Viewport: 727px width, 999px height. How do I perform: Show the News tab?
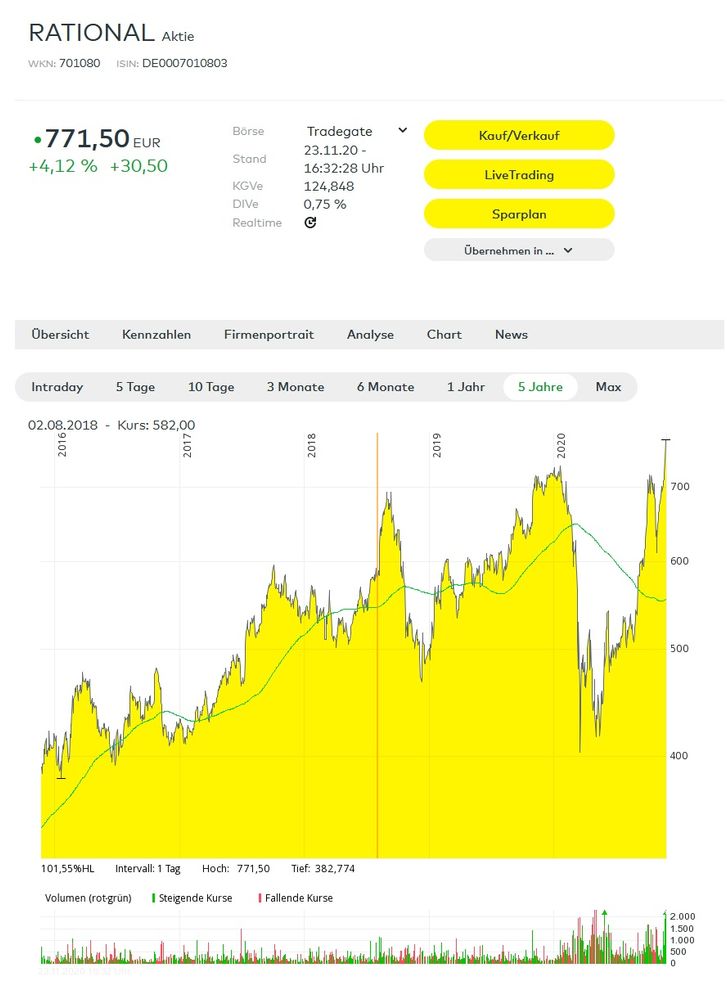point(511,335)
